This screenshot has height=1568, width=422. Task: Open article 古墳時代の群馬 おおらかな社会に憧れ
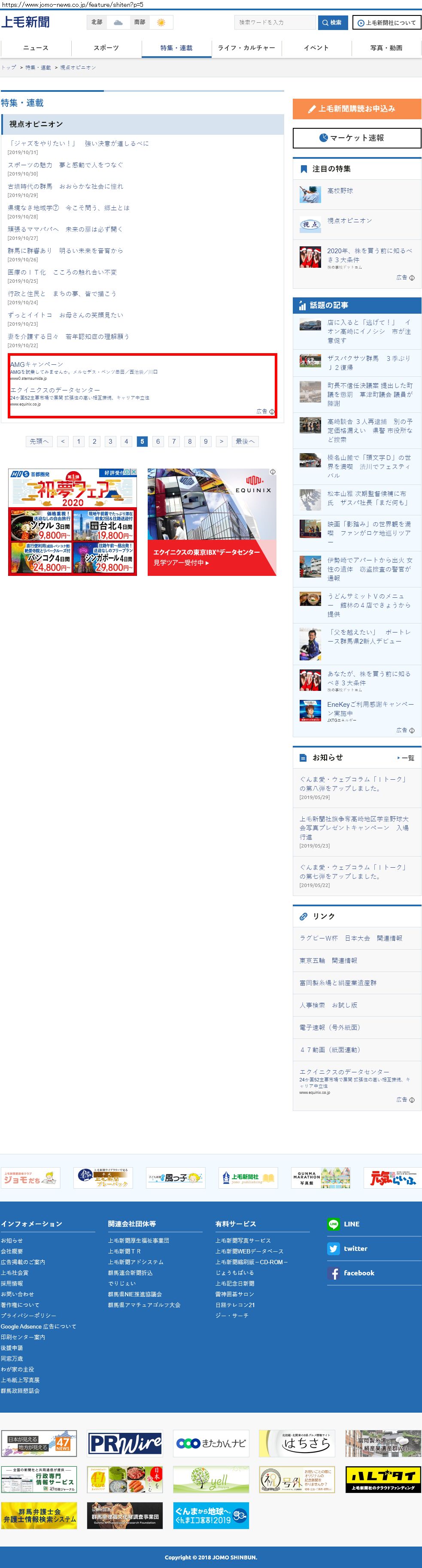65,186
